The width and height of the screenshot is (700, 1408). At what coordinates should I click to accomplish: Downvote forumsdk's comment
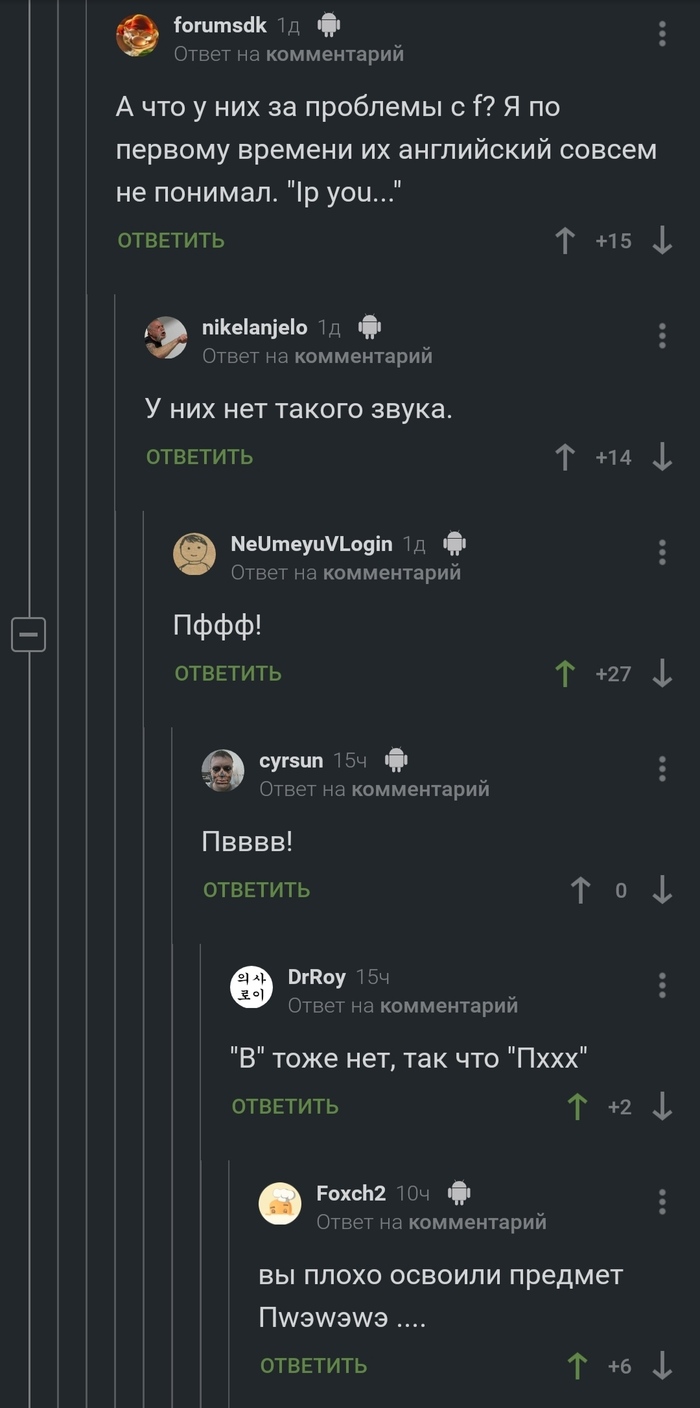(x=662, y=241)
